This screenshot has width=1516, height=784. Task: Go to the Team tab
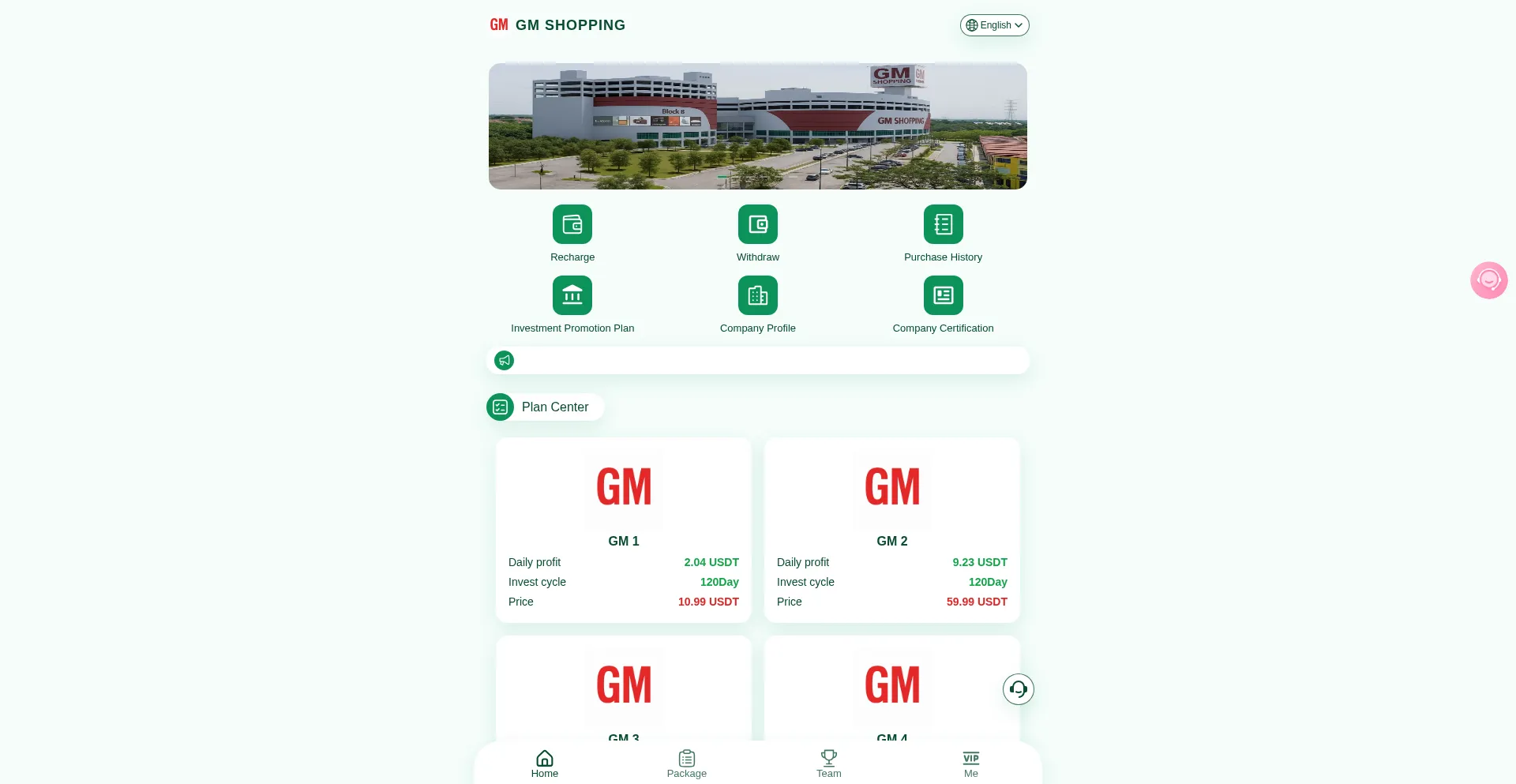click(829, 763)
